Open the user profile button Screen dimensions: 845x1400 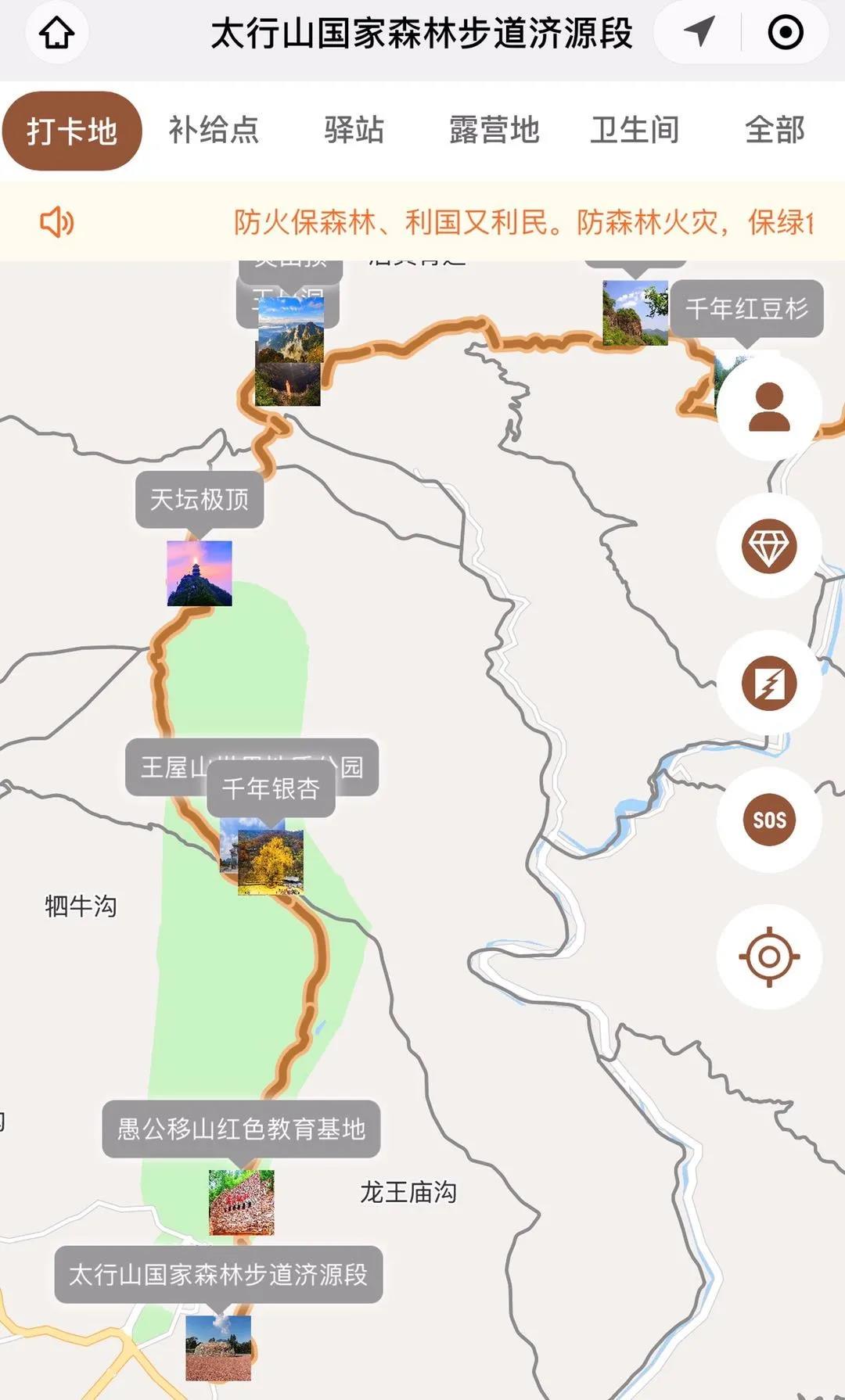769,407
